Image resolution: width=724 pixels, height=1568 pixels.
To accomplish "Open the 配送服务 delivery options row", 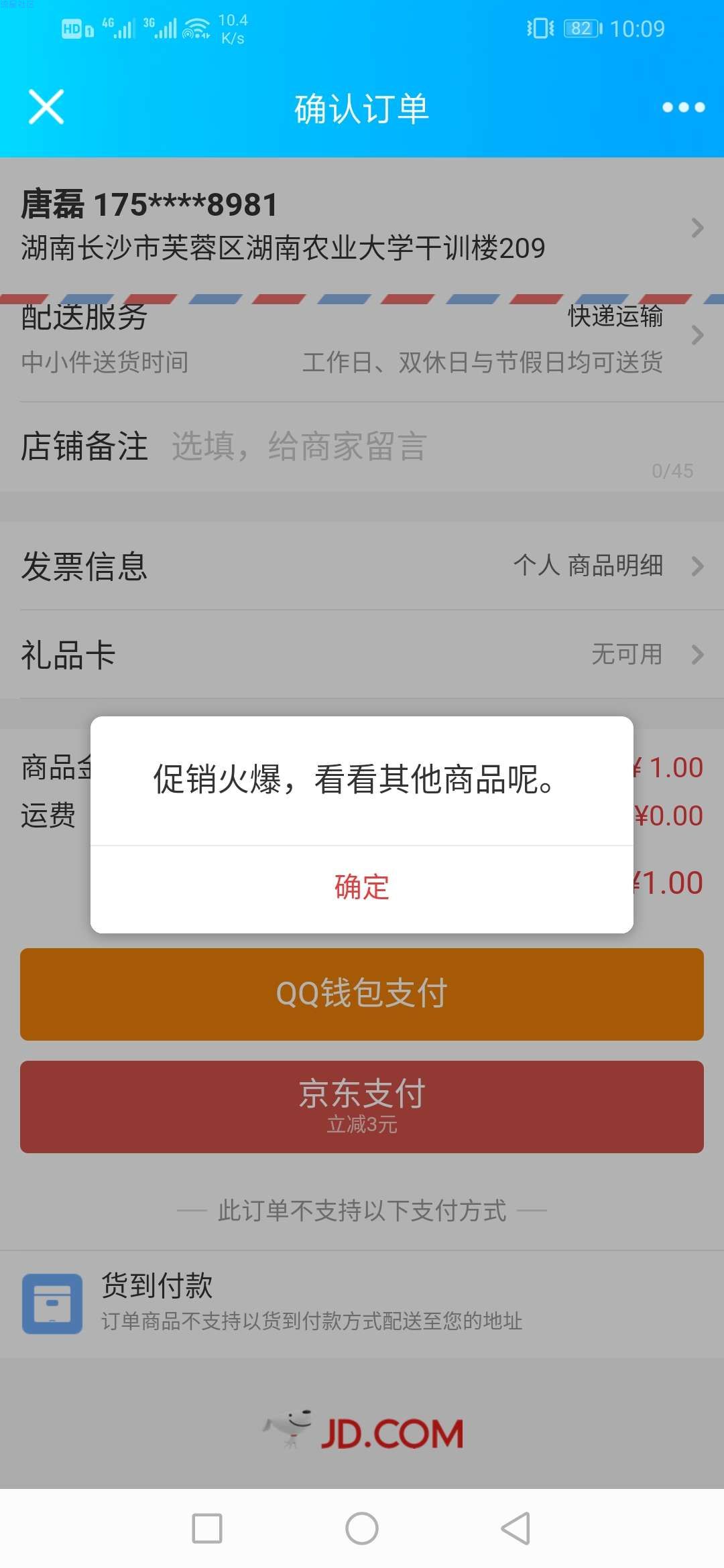I will pos(362,339).
